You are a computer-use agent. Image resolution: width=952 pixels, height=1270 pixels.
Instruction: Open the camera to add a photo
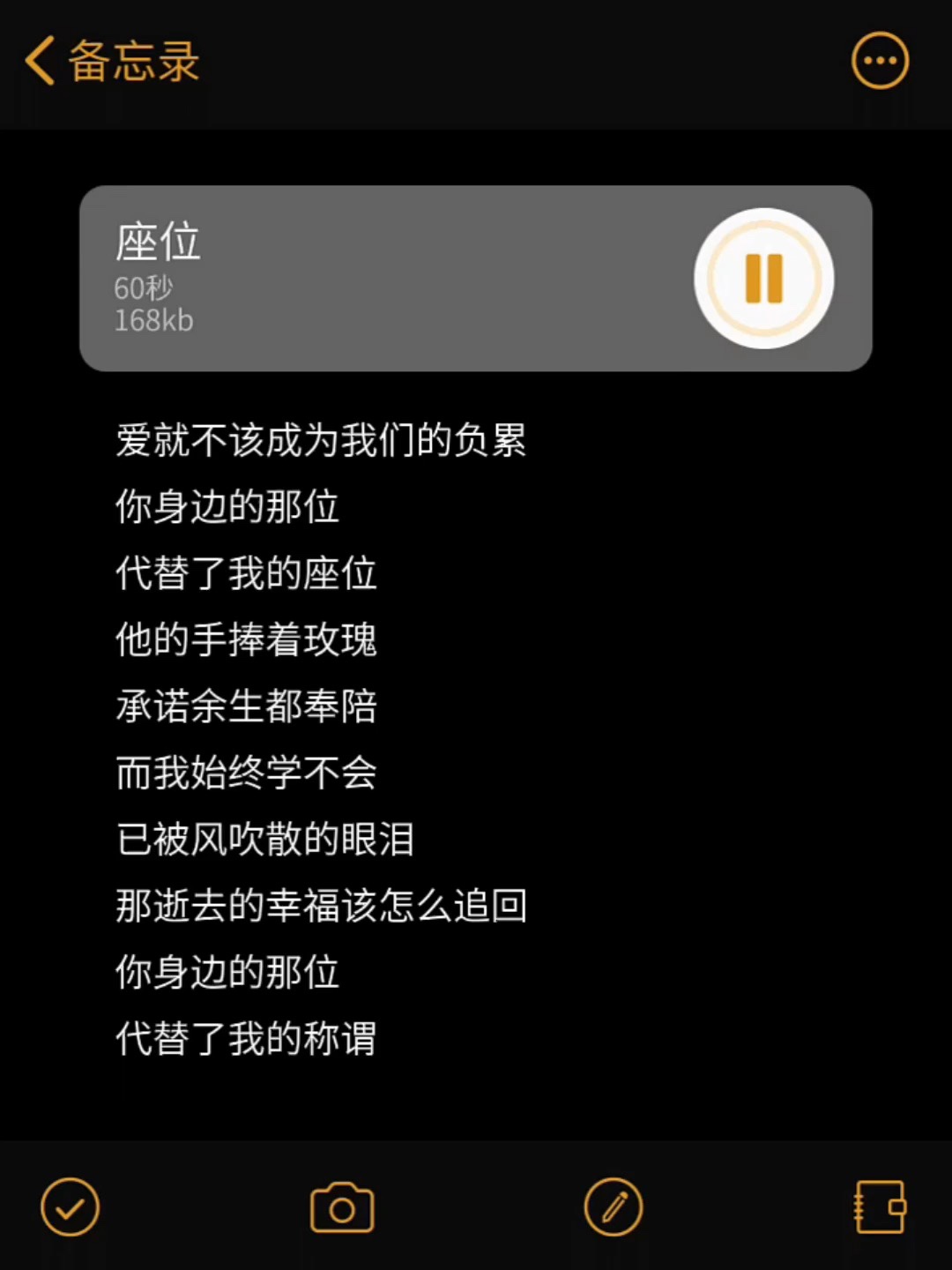tap(342, 1207)
